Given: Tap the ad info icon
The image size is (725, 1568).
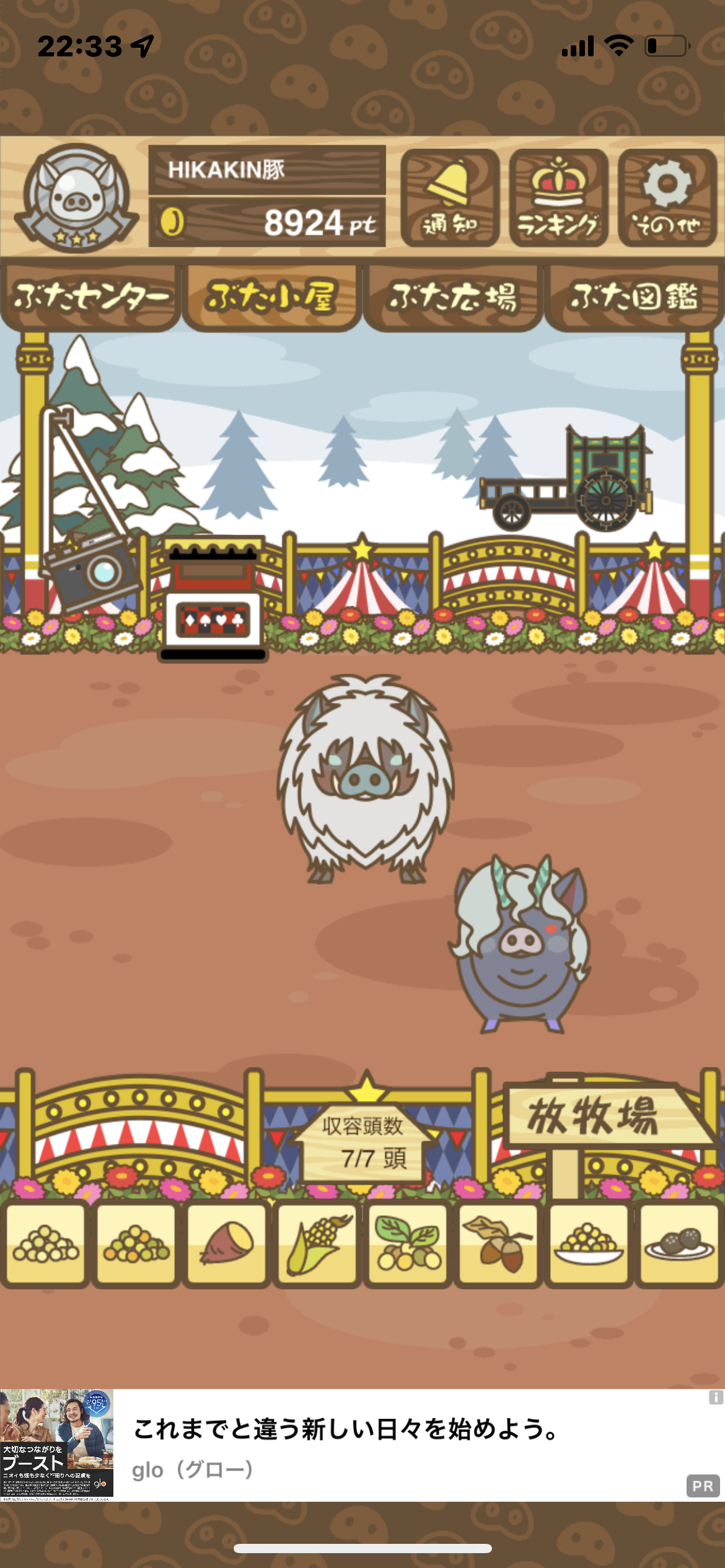Looking at the screenshot, I should [x=716, y=1397].
